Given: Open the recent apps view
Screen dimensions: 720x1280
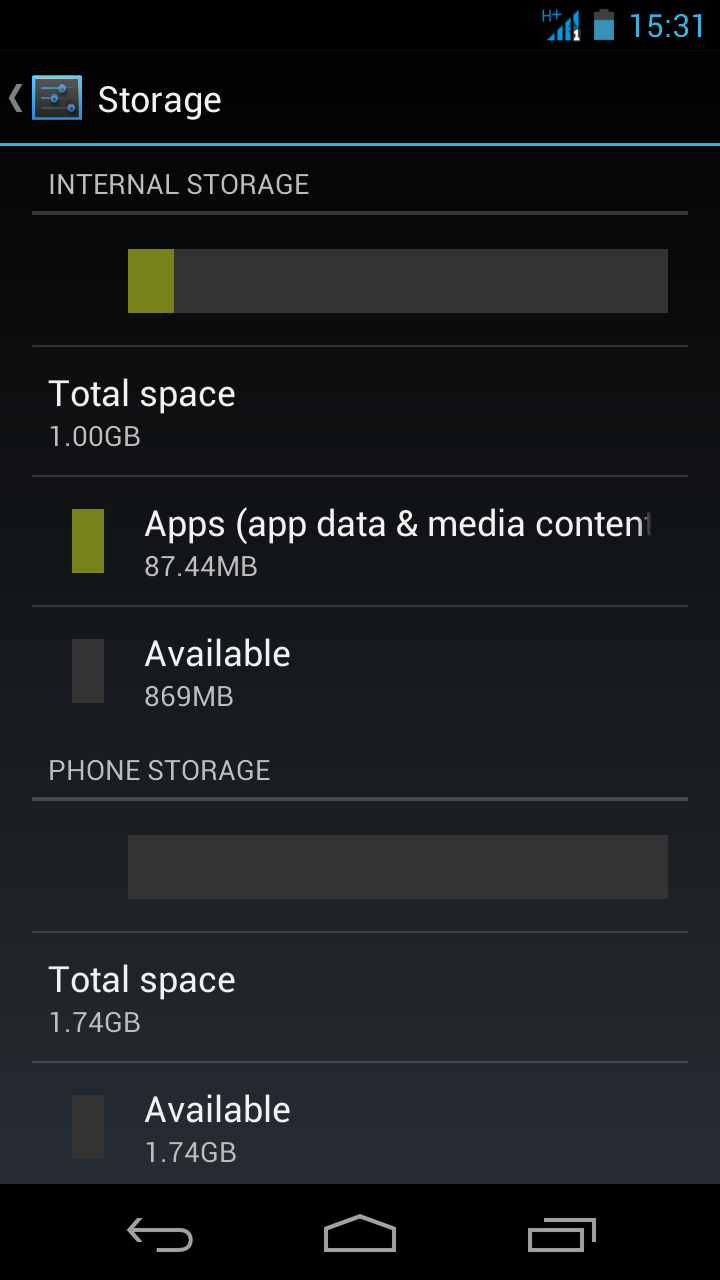Looking at the screenshot, I should coord(561,1234).
